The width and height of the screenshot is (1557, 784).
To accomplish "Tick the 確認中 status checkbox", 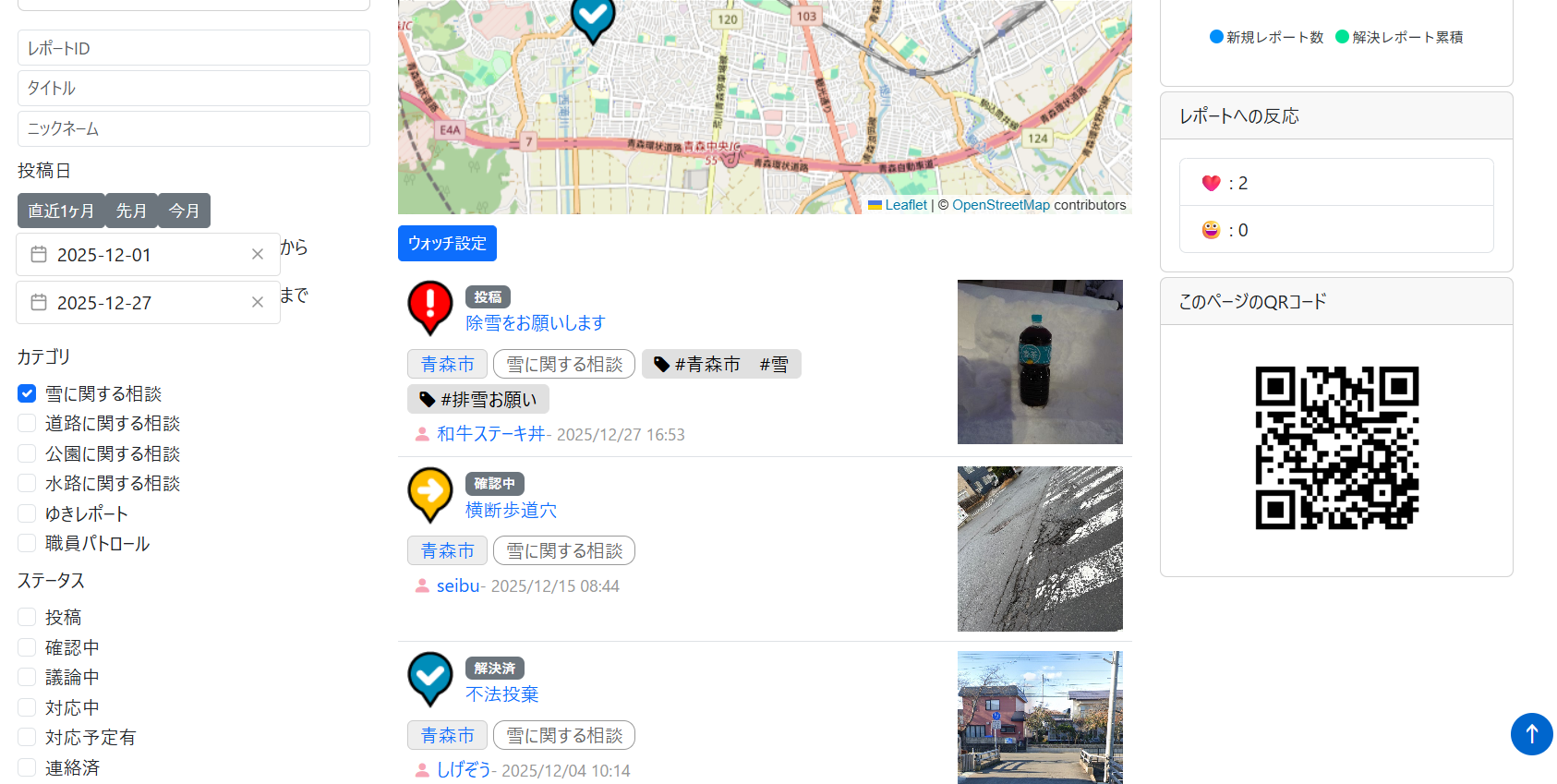I will 27,647.
